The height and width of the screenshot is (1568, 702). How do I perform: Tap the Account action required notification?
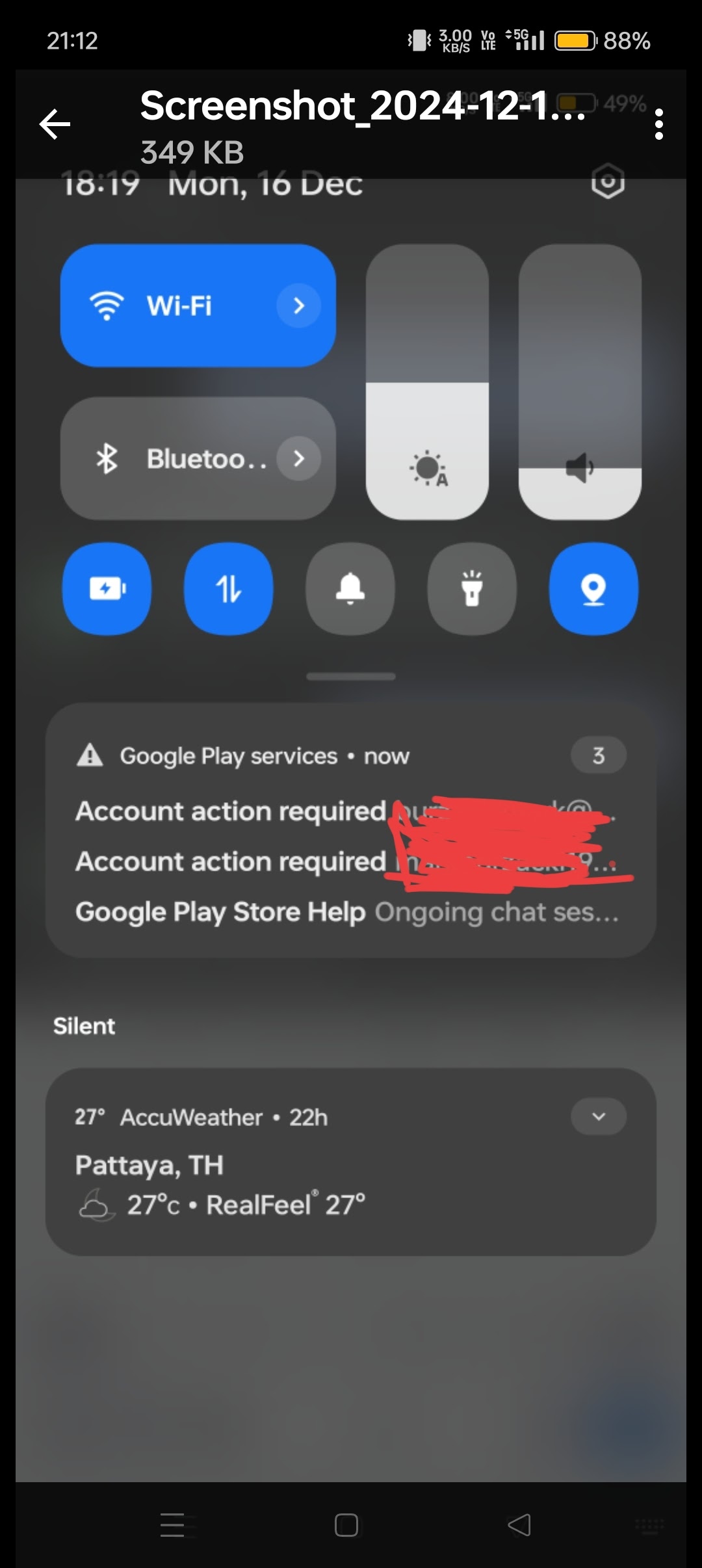pos(227,811)
